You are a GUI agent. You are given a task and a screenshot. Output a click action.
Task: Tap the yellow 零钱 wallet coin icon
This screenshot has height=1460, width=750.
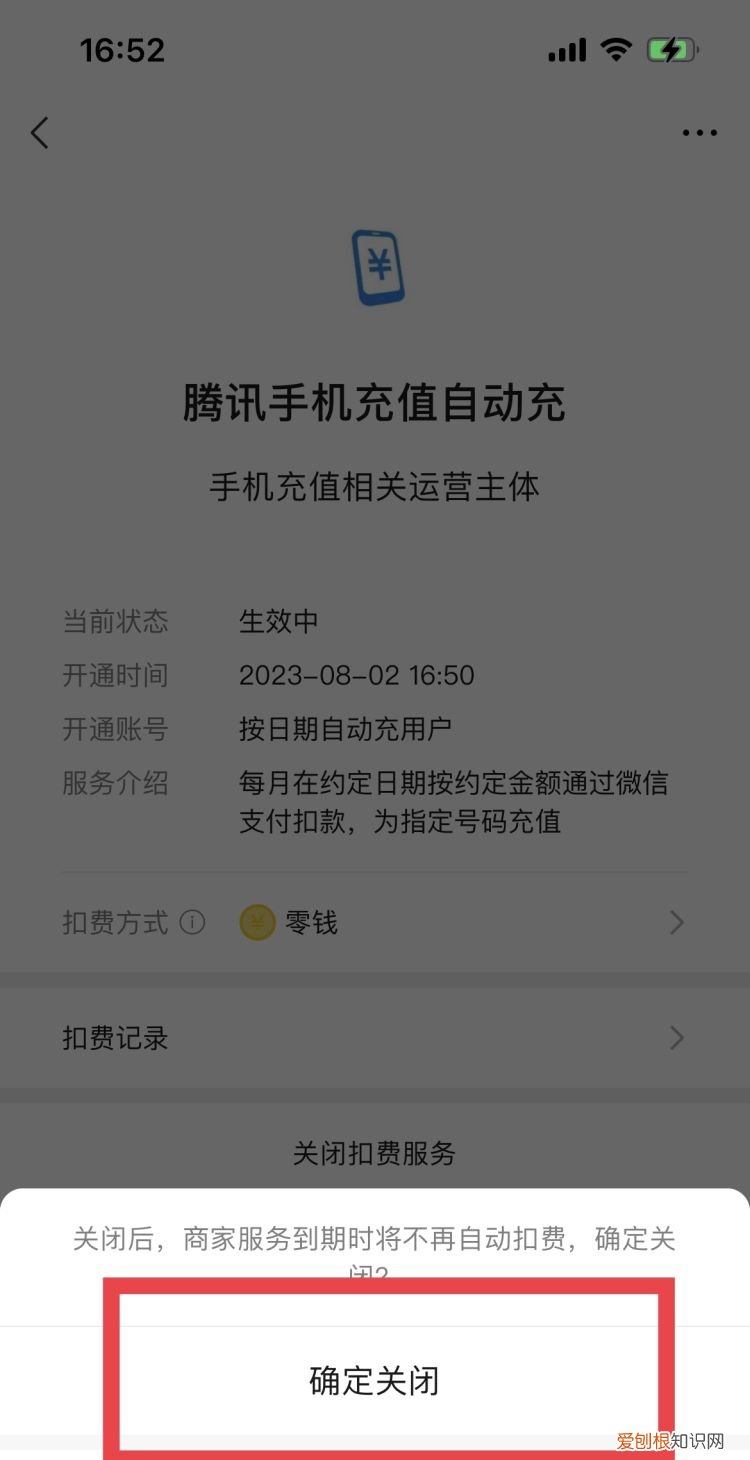tap(256, 922)
